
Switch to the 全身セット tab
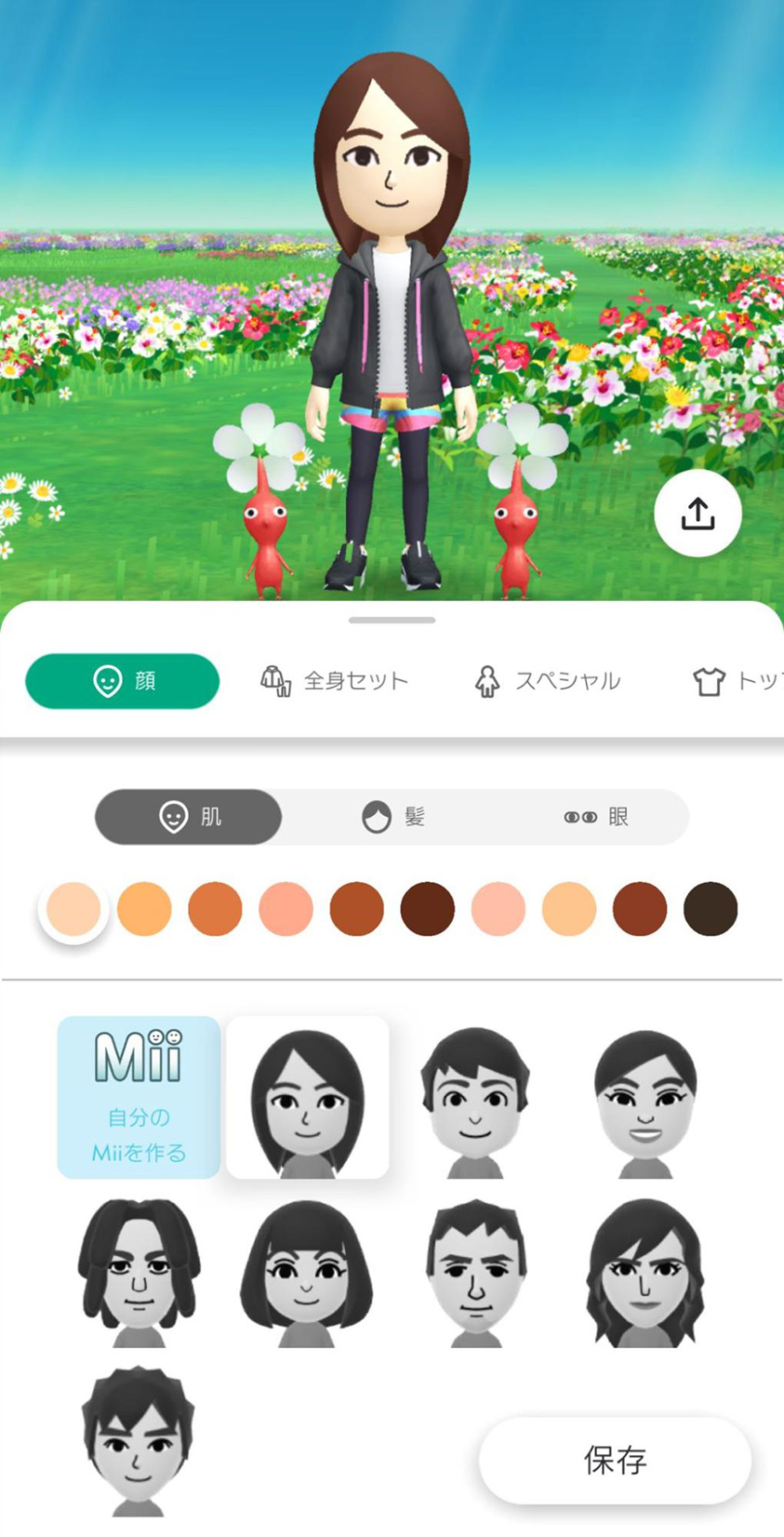(x=335, y=681)
